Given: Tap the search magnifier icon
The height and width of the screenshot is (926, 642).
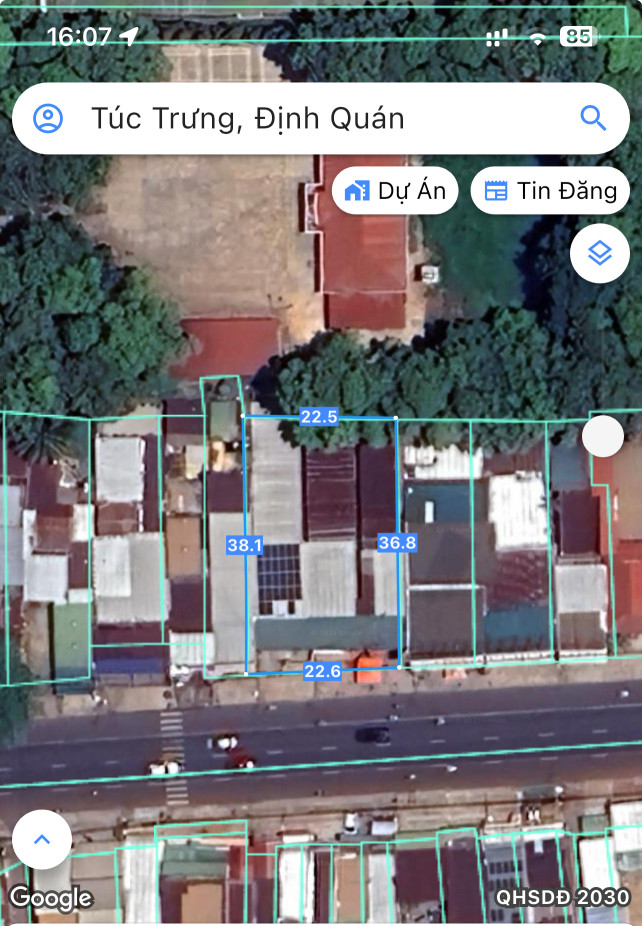Looking at the screenshot, I should pos(593,119).
